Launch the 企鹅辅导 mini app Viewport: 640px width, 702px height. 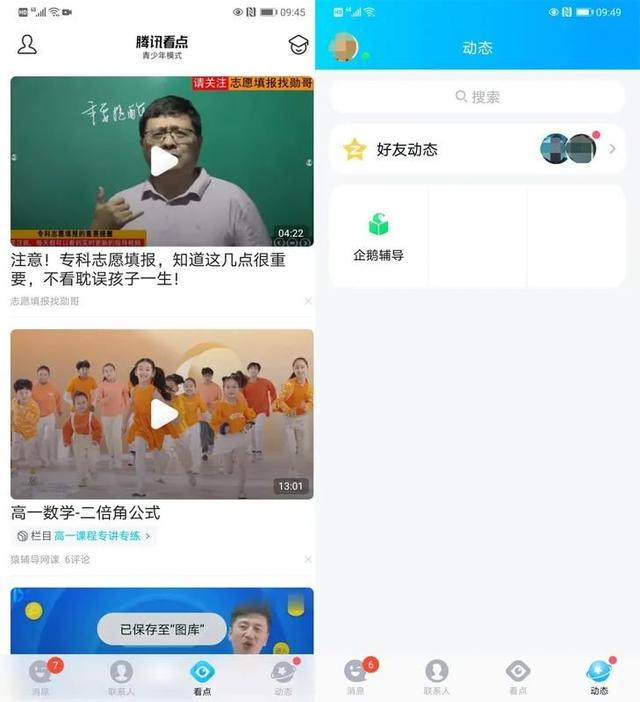378,237
